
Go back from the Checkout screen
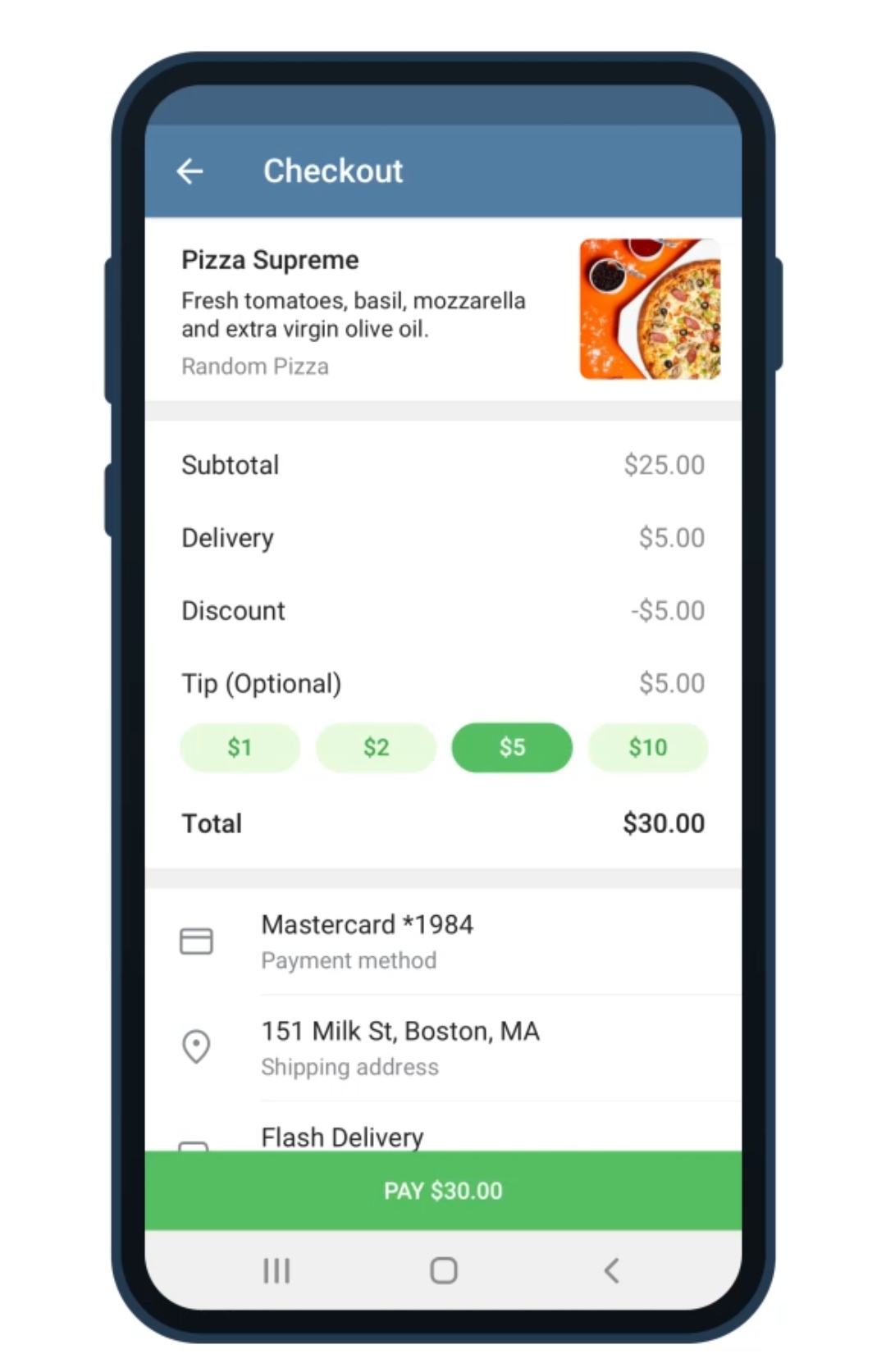tap(190, 171)
